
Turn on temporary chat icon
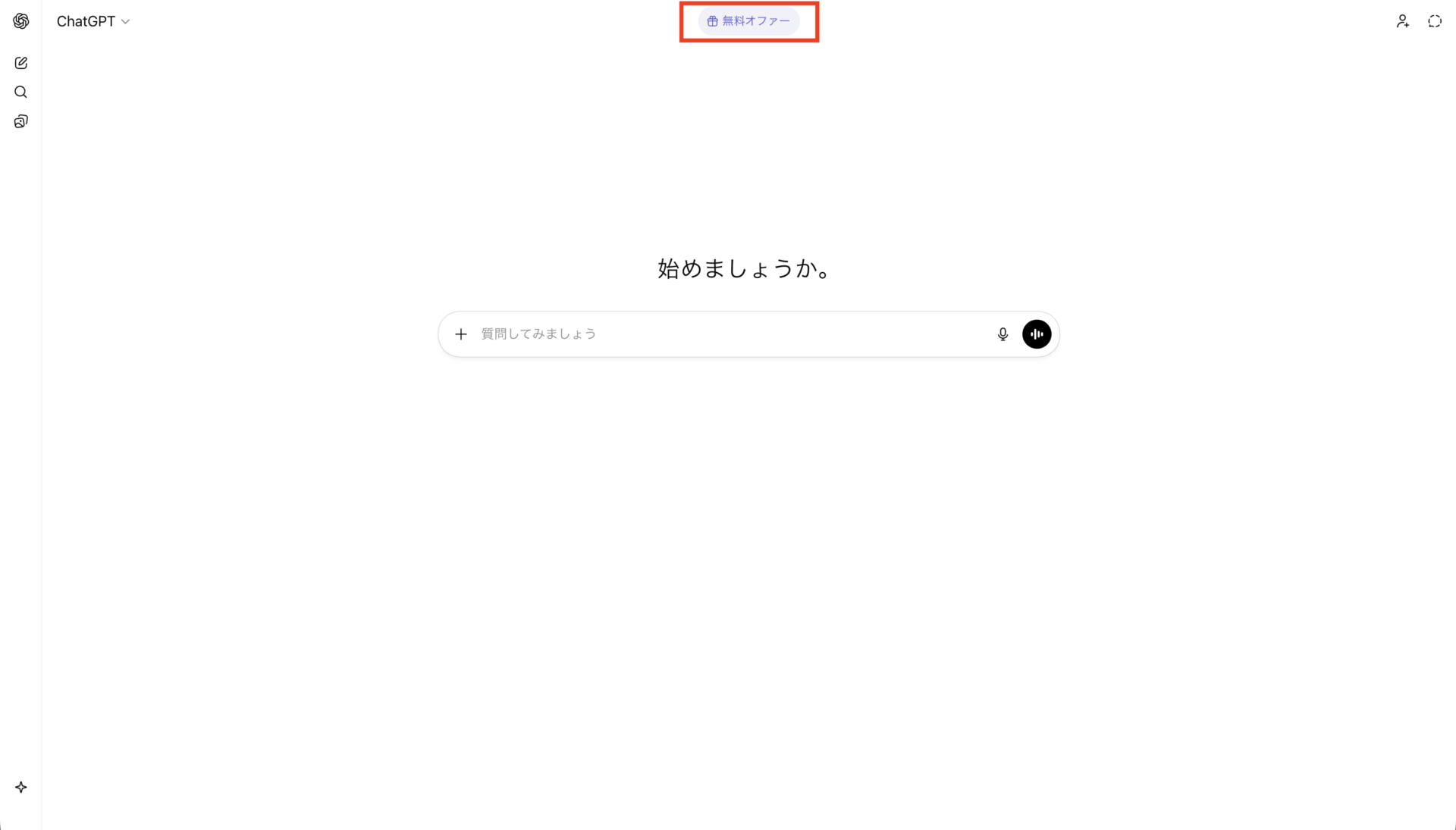(1434, 21)
